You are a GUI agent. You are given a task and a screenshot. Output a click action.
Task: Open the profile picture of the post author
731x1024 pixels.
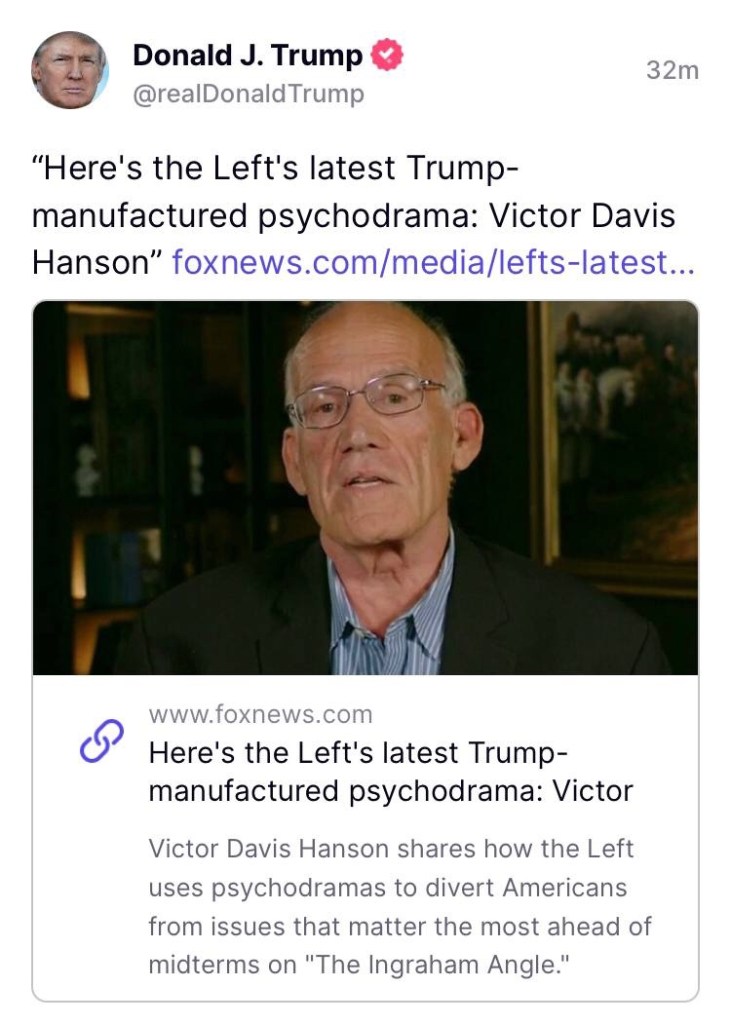coord(69,70)
